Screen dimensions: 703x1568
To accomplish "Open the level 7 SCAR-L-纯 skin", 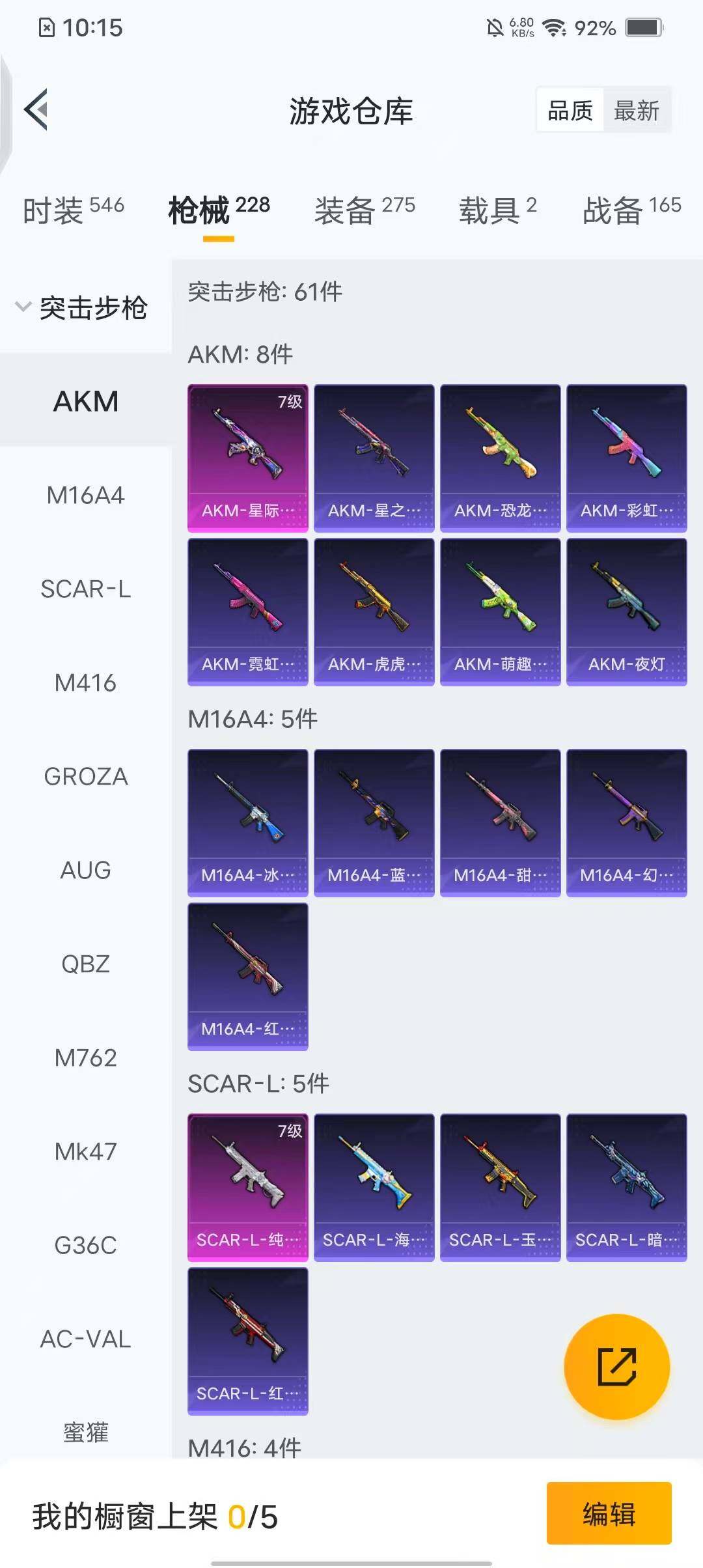I will [247, 1187].
